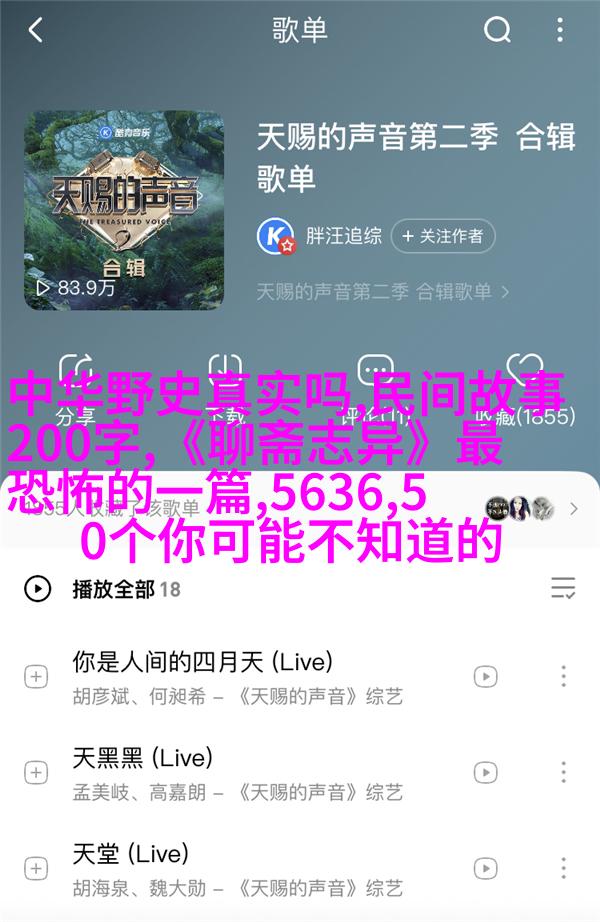This screenshot has height=922, width=600.
Task: Watch the video for 你是人间的四月天
Action: 485,677
